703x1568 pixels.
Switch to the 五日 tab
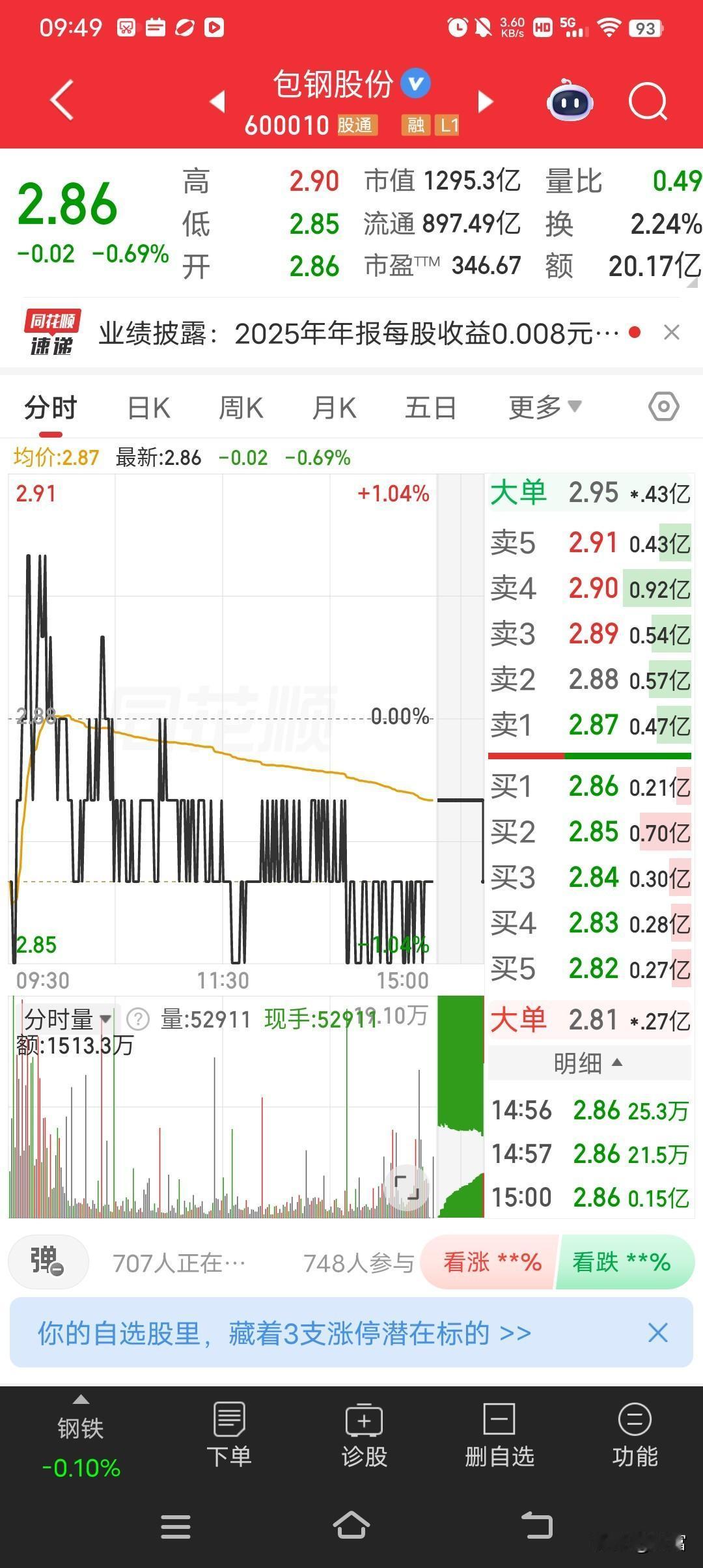pos(430,406)
